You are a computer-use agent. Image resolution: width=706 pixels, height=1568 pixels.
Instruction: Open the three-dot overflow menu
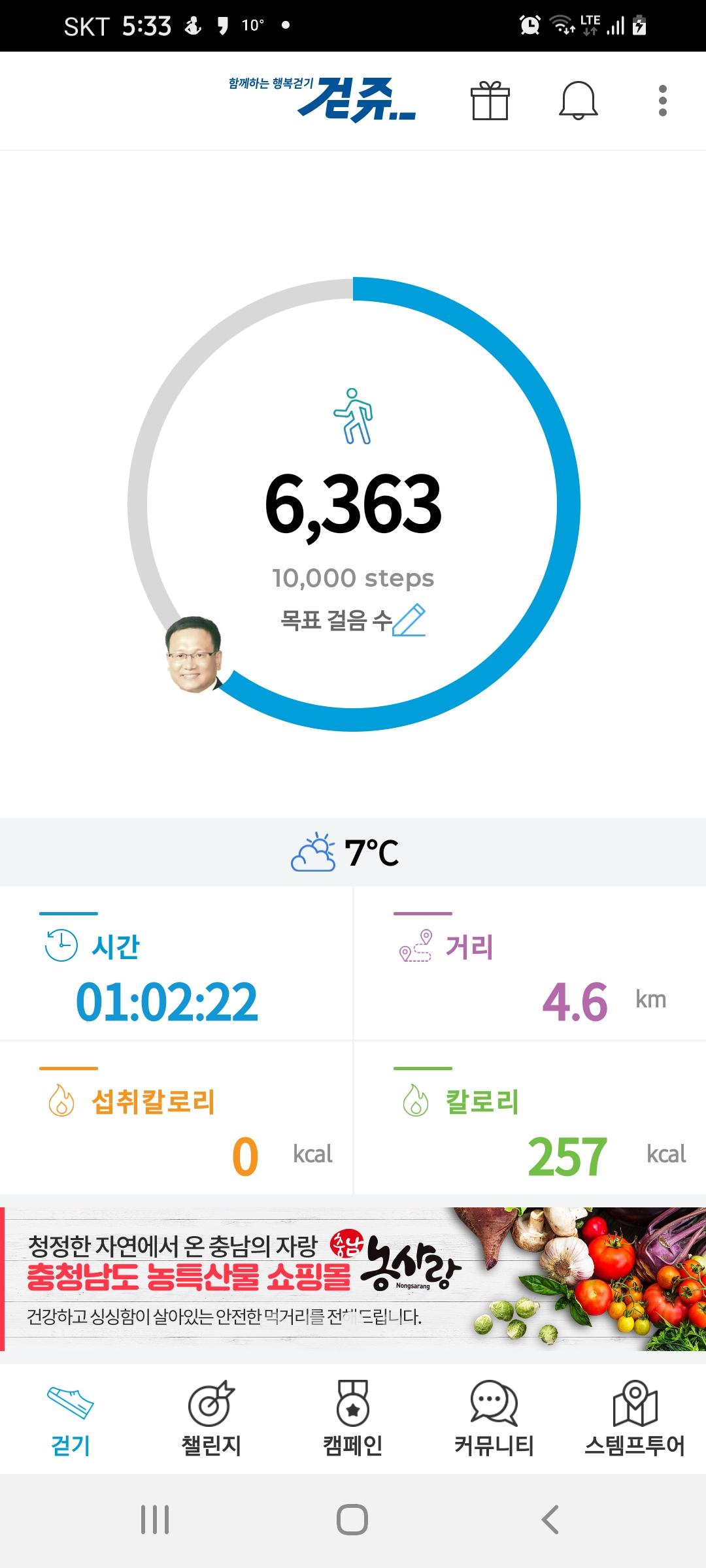(662, 101)
